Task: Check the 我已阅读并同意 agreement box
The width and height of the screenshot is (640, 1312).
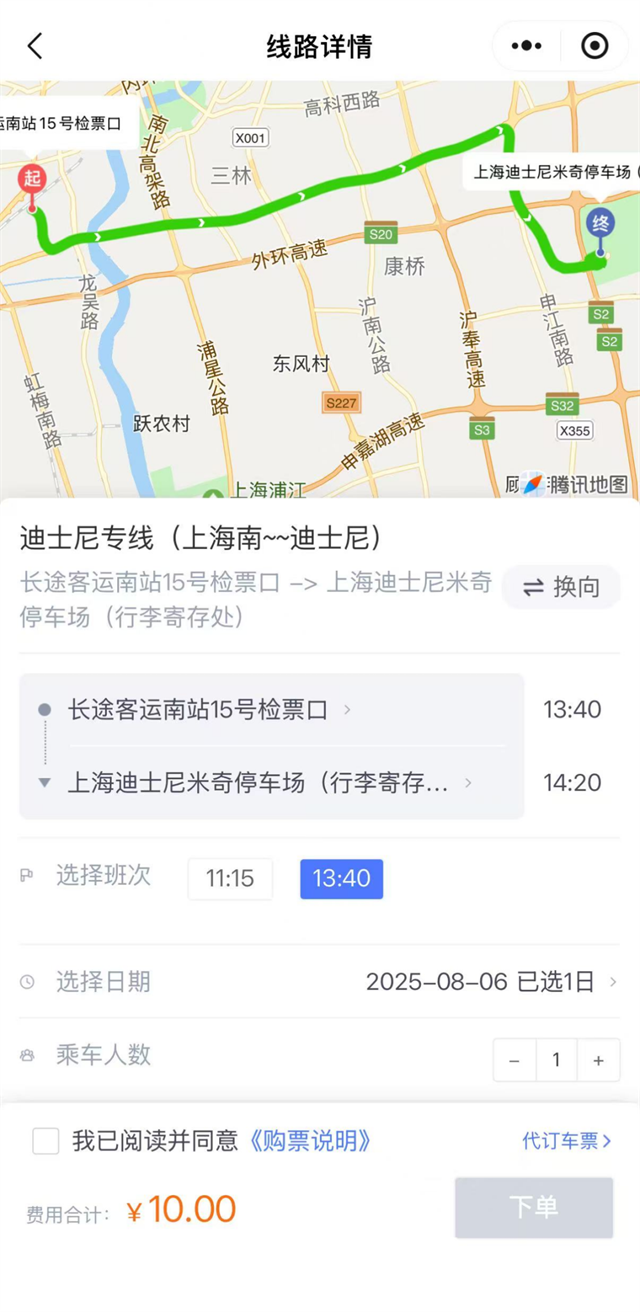Action: point(46,1140)
